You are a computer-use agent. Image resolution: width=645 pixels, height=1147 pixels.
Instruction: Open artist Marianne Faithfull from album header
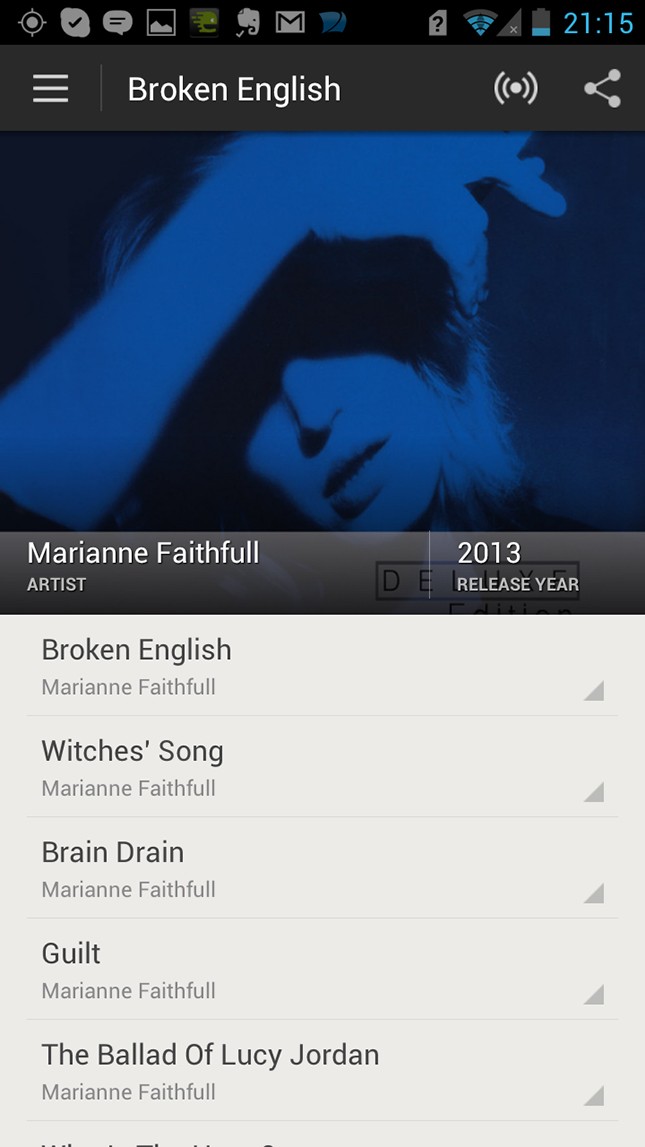[143, 565]
